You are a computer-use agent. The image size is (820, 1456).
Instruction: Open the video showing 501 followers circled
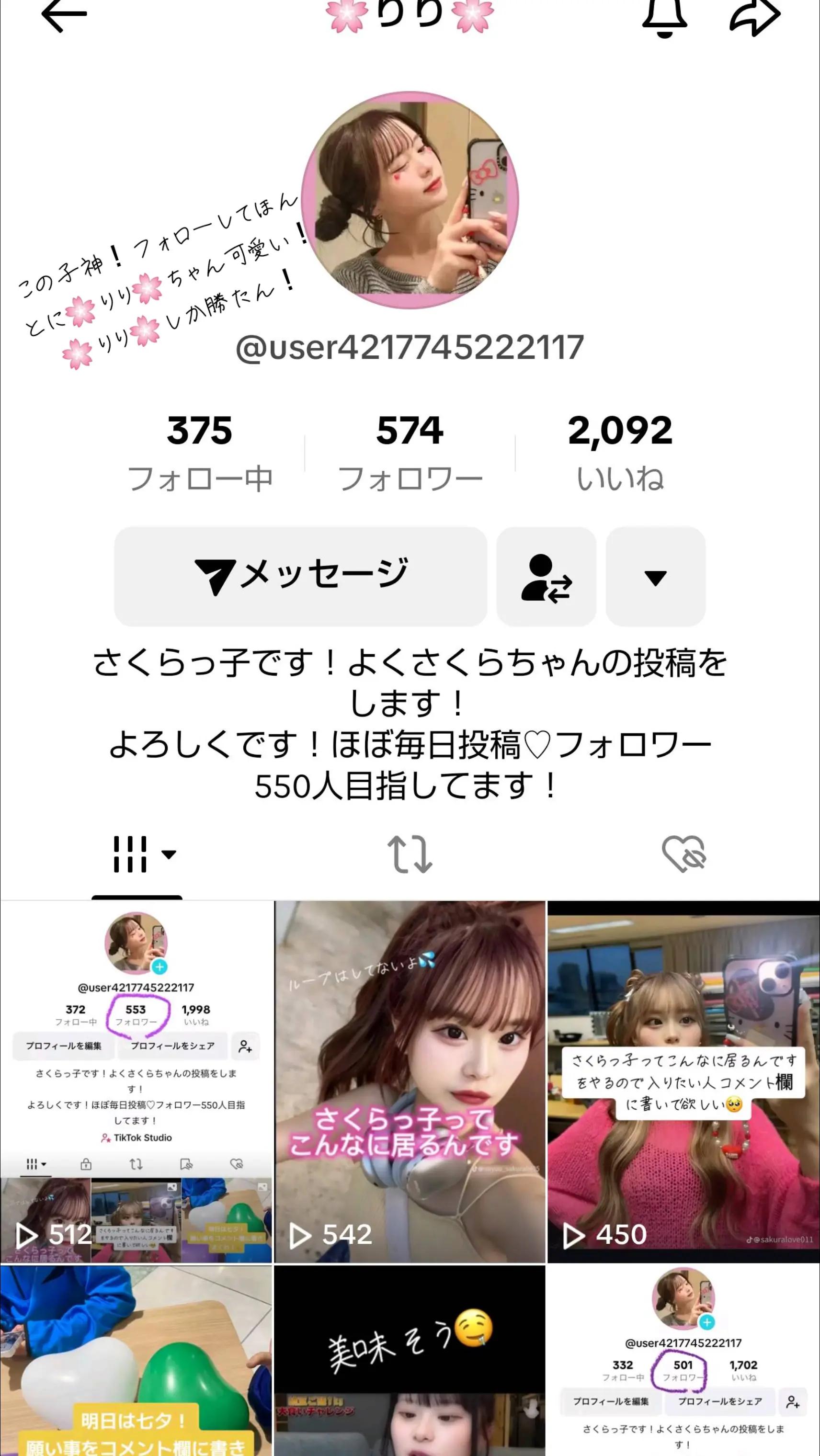(683, 1362)
